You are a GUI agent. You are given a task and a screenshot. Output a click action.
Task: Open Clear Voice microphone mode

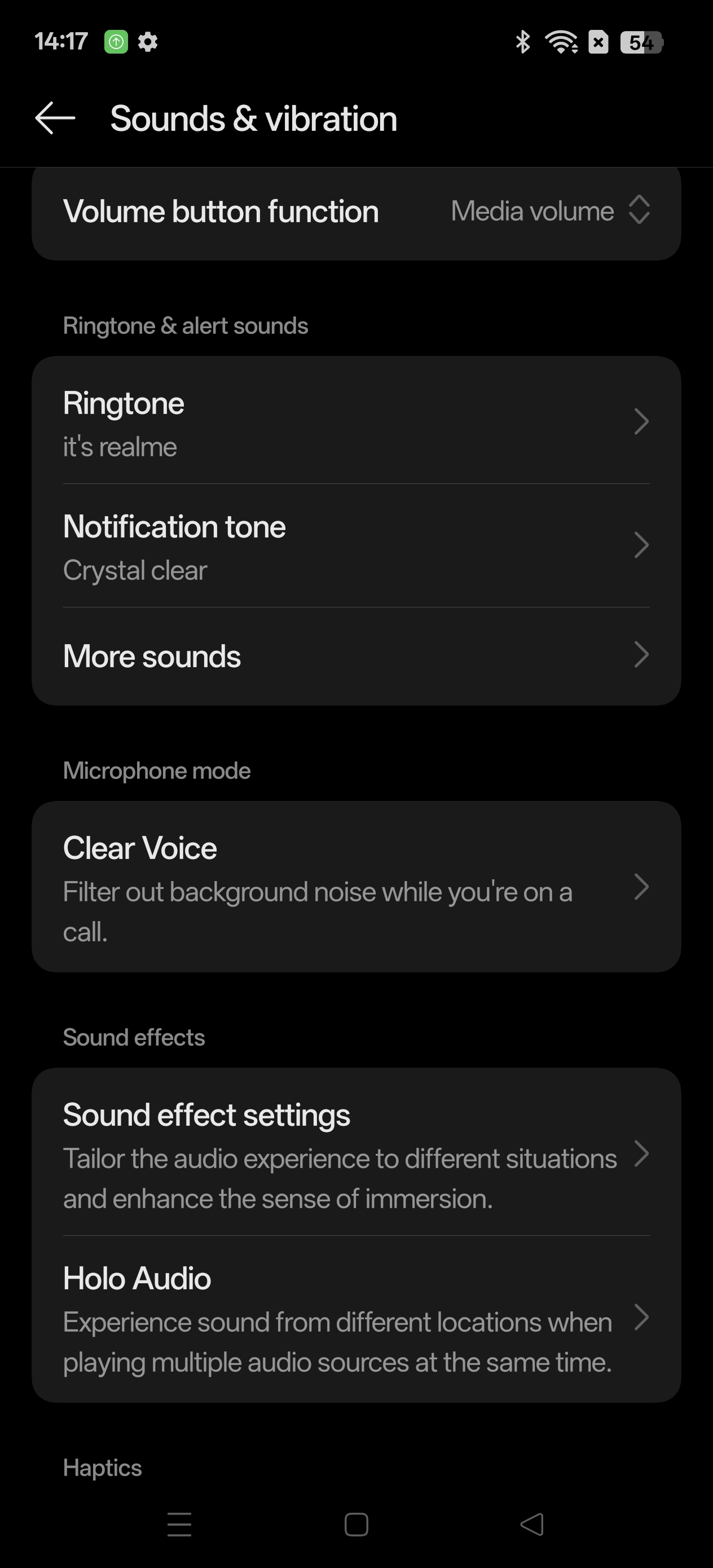pos(355,887)
